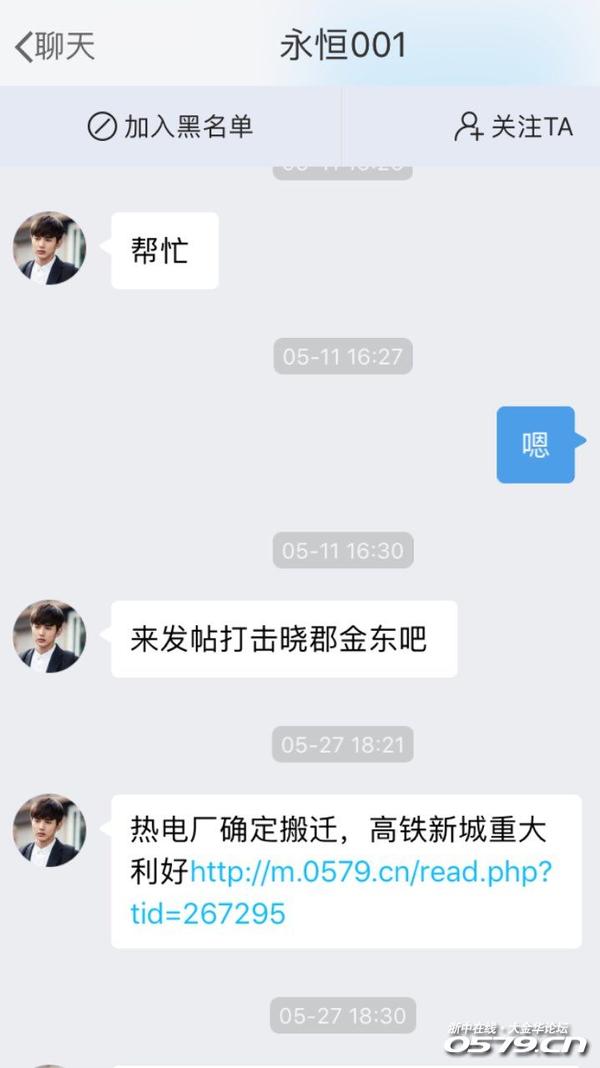
Task: Tap avatar next to 热电厂确定搬迁 message
Action: [x=49, y=830]
